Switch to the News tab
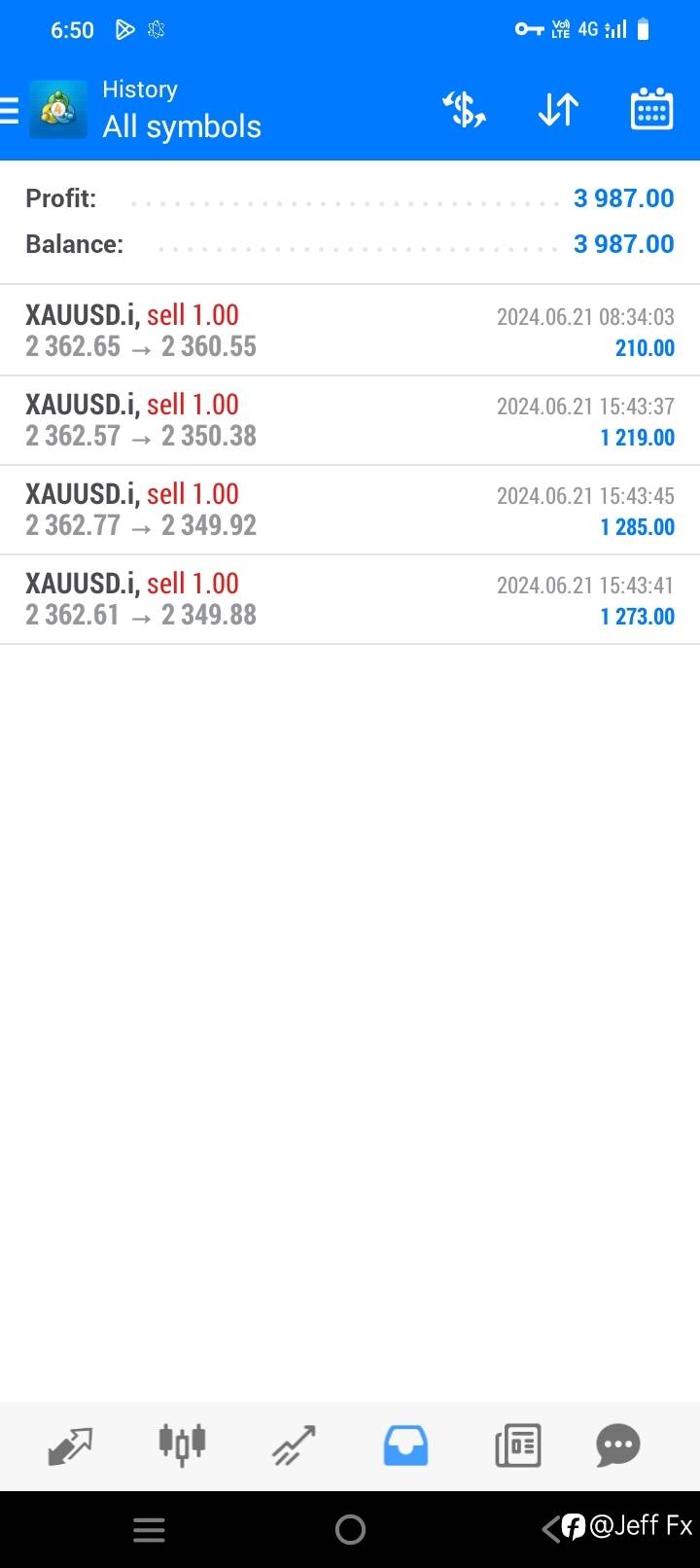 pos(517,1445)
